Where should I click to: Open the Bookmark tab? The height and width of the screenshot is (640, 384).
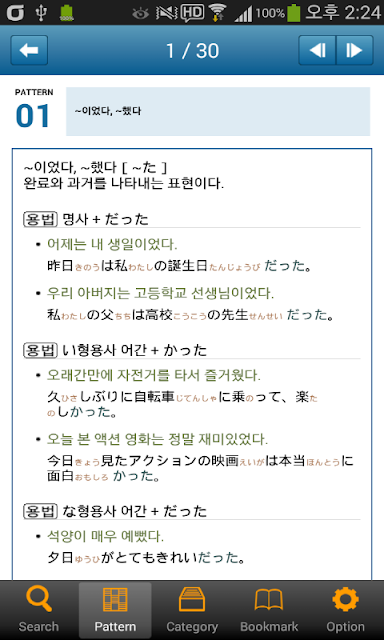tap(269, 610)
